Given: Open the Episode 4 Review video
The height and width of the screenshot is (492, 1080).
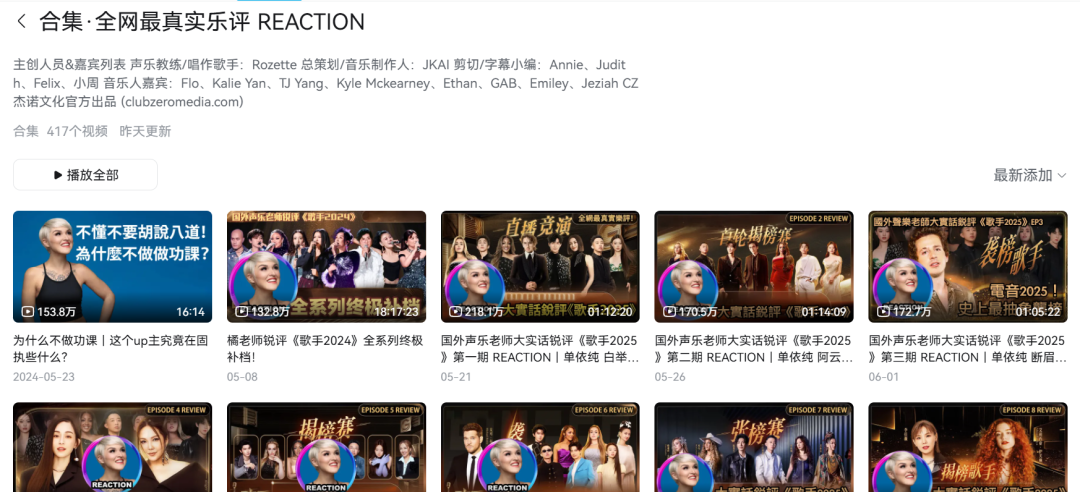Looking at the screenshot, I should [x=112, y=448].
